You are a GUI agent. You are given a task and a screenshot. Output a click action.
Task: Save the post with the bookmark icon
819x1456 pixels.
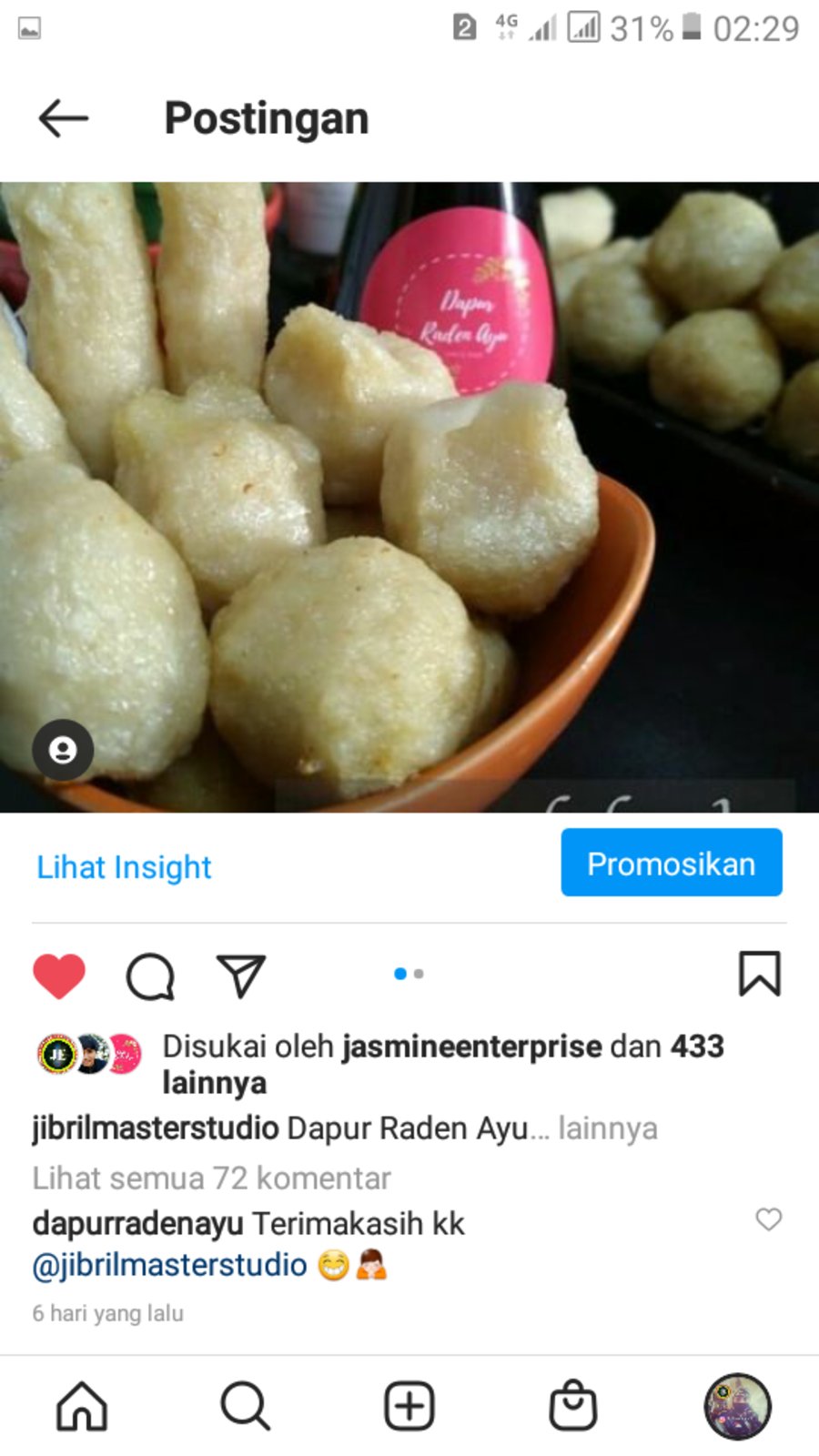tap(759, 974)
